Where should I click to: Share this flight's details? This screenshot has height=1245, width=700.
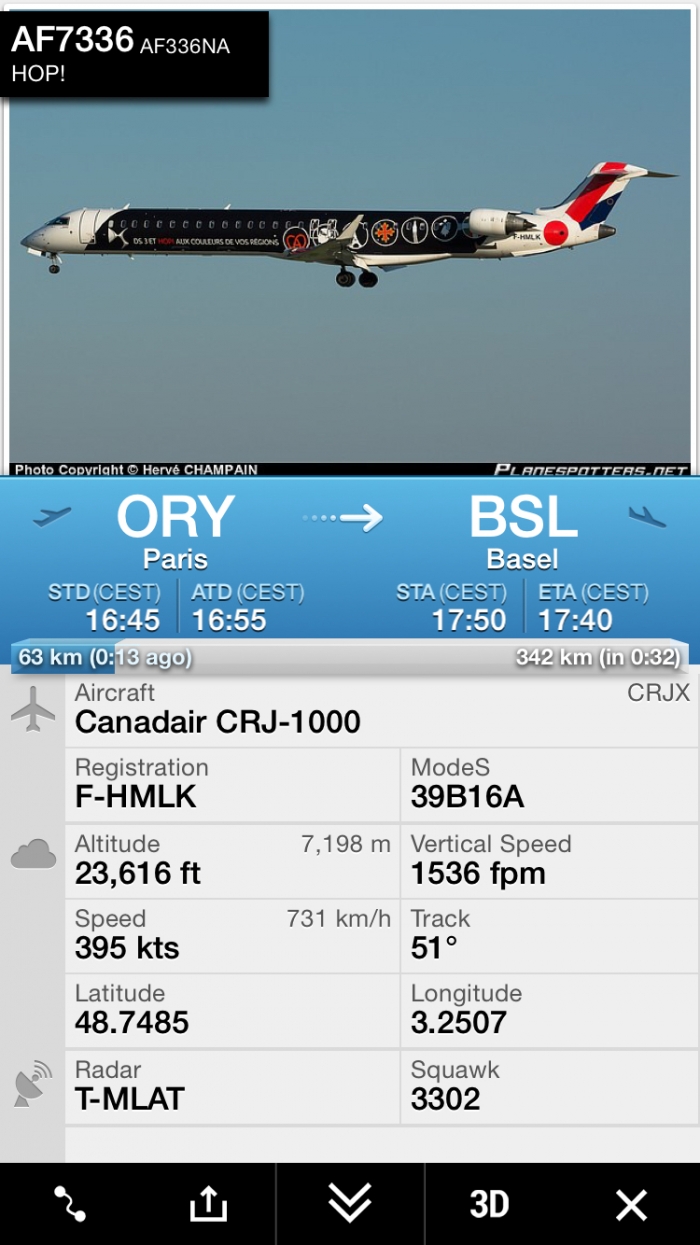pos(208,1204)
